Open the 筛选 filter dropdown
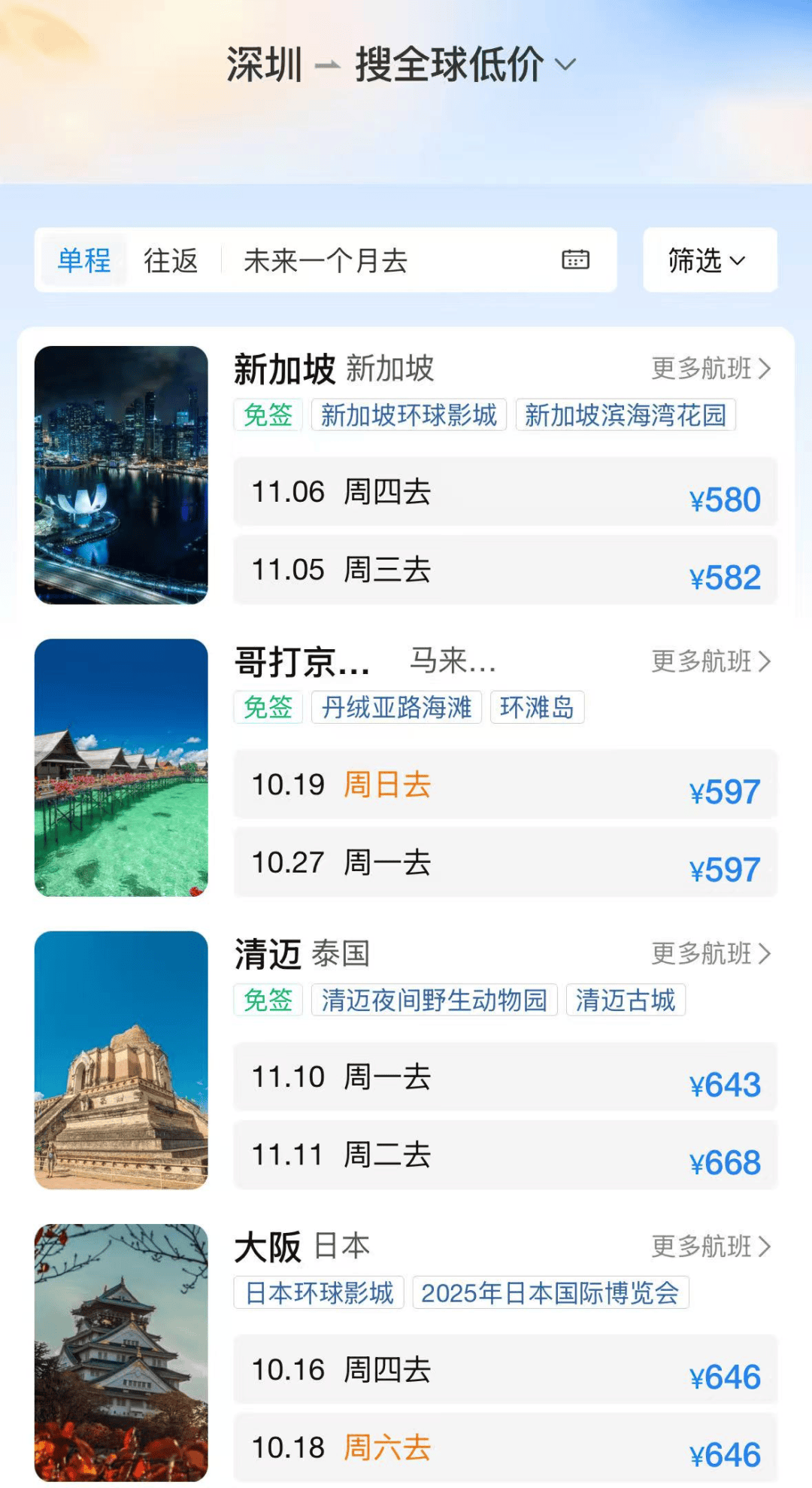This screenshot has width=812, height=1488. click(708, 261)
